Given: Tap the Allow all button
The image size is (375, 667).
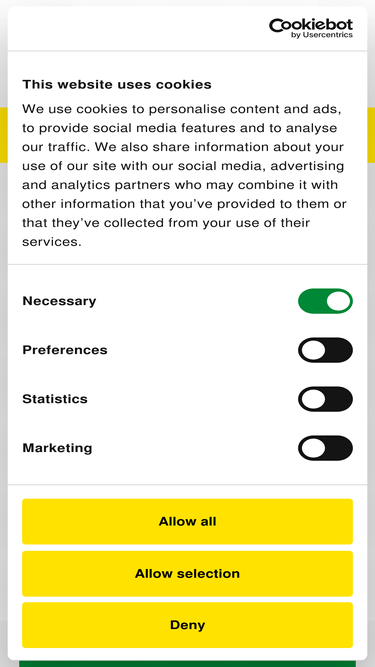Looking at the screenshot, I should tap(188, 521).
